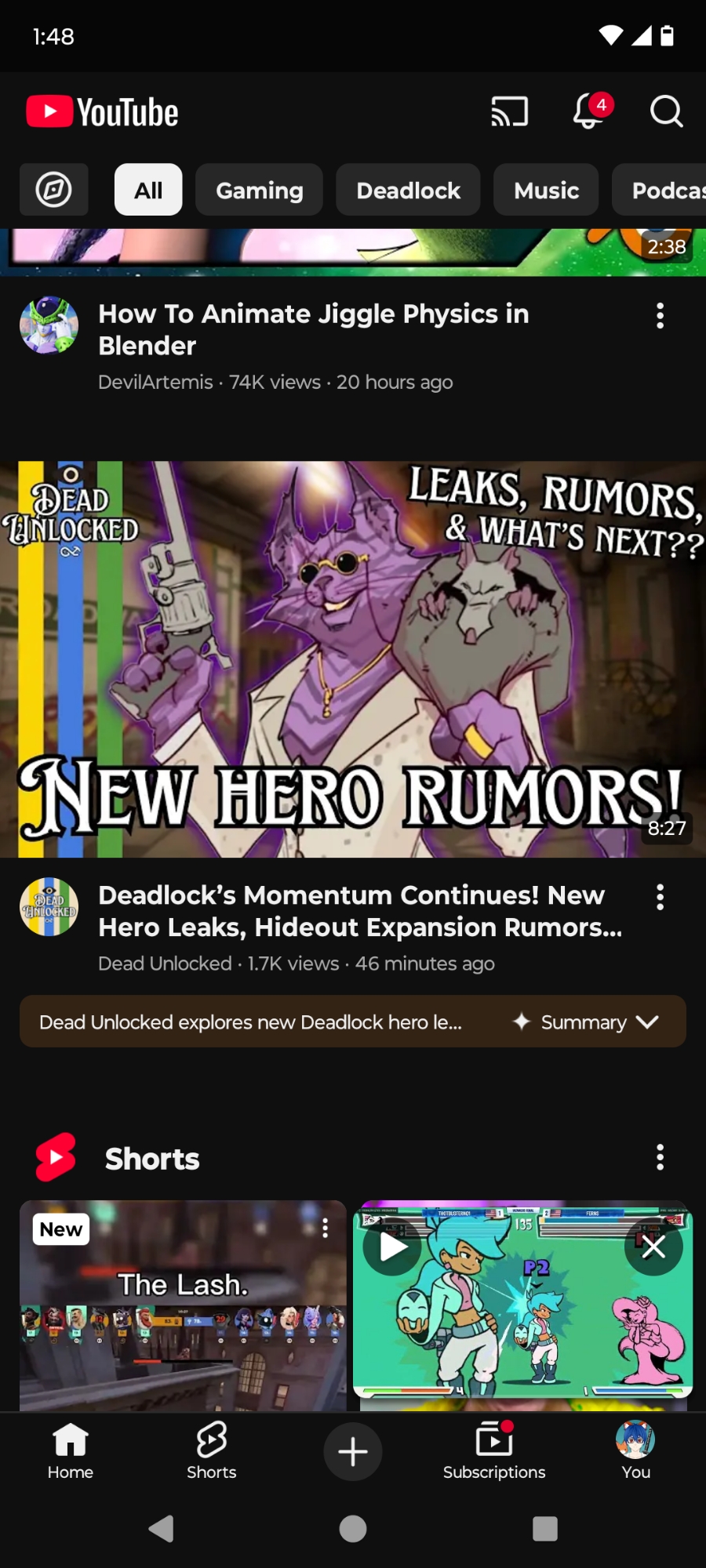706x1568 pixels.
Task: Resume mini player playback
Action: click(x=393, y=1247)
